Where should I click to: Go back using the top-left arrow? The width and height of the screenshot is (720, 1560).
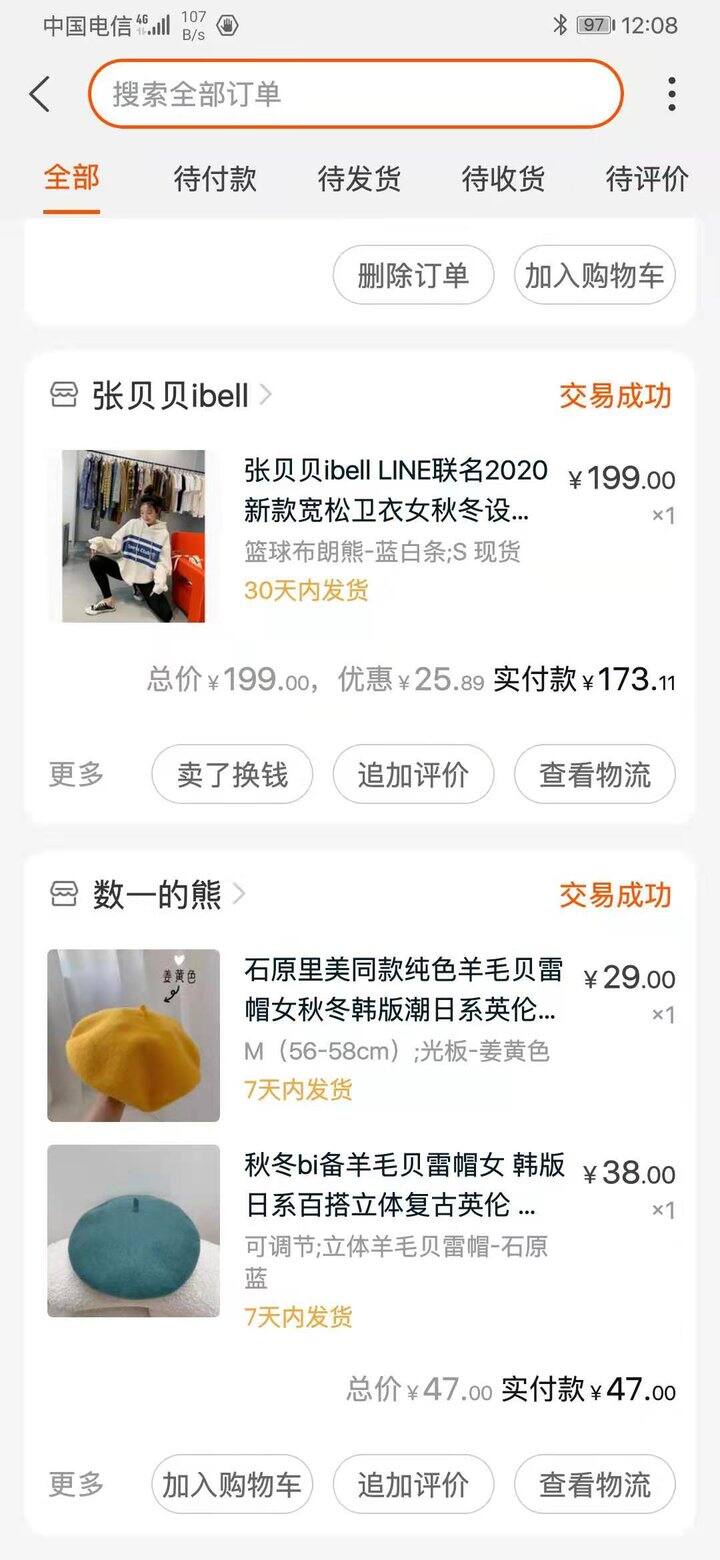point(40,95)
